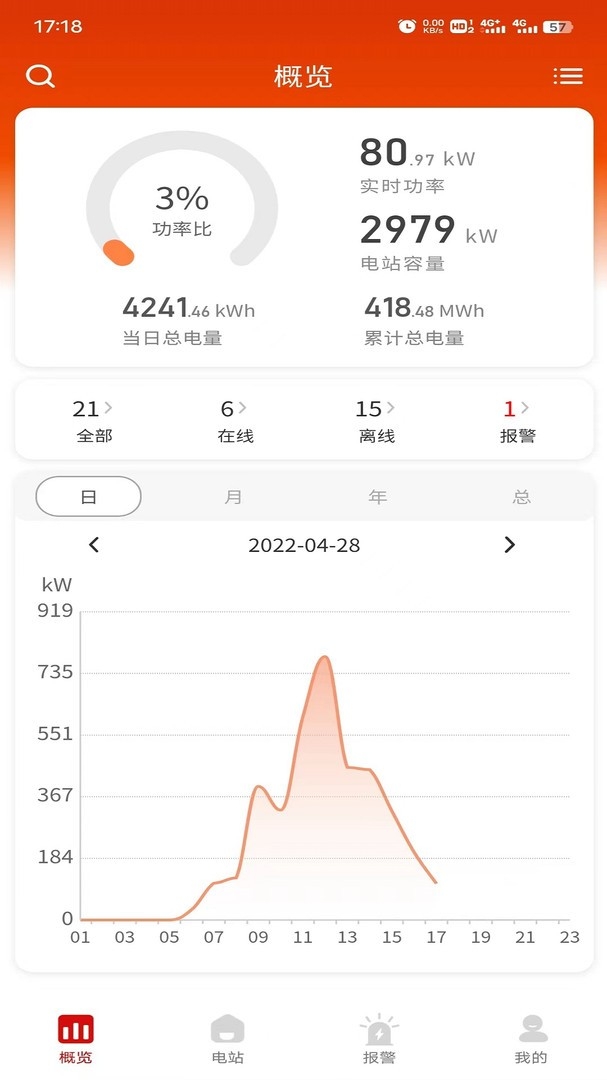Select the 日 day chart tab
This screenshot has width=607, height=1080.
pos(88,497)
